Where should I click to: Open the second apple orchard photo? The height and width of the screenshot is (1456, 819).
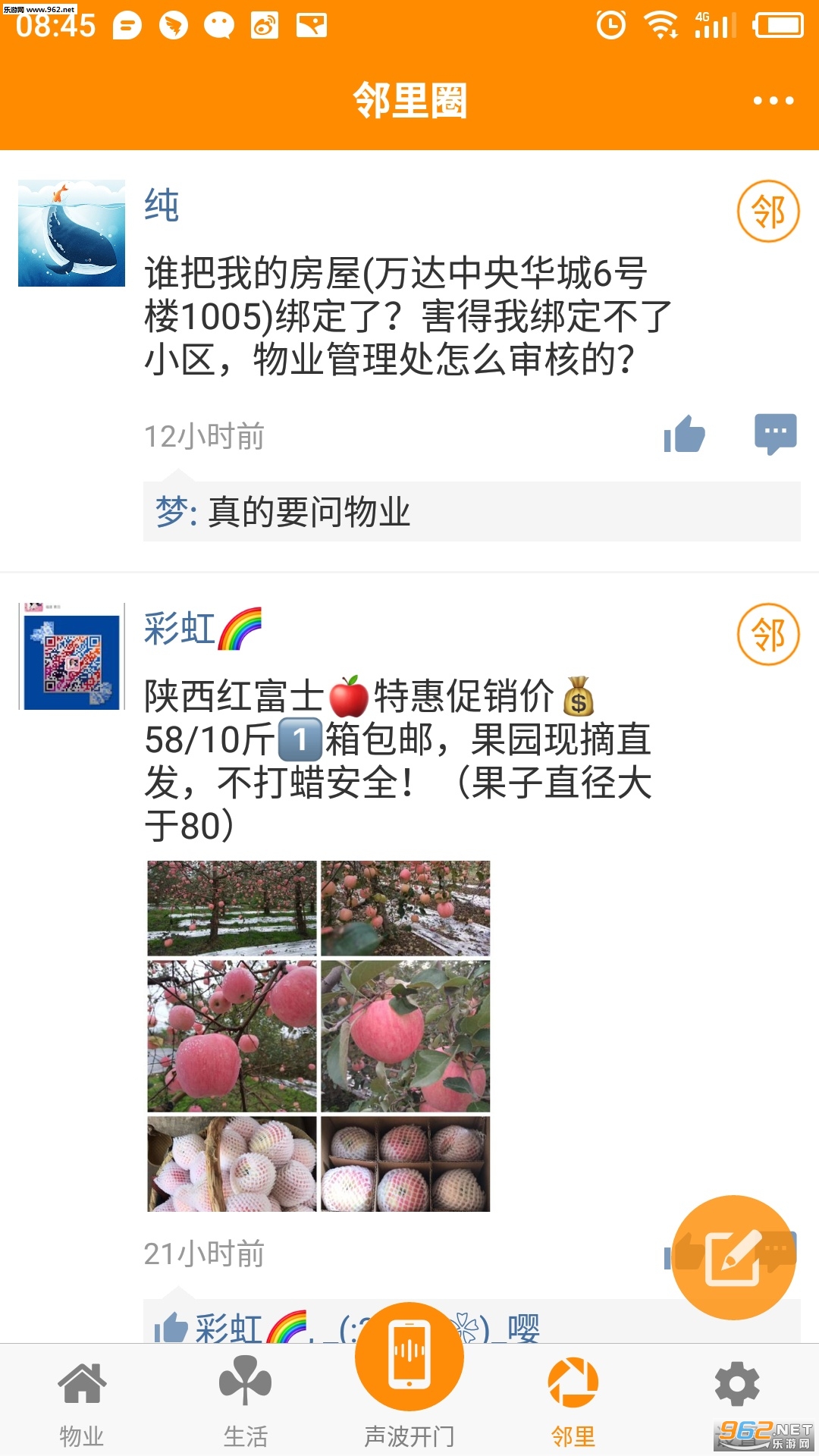point(406,908)
